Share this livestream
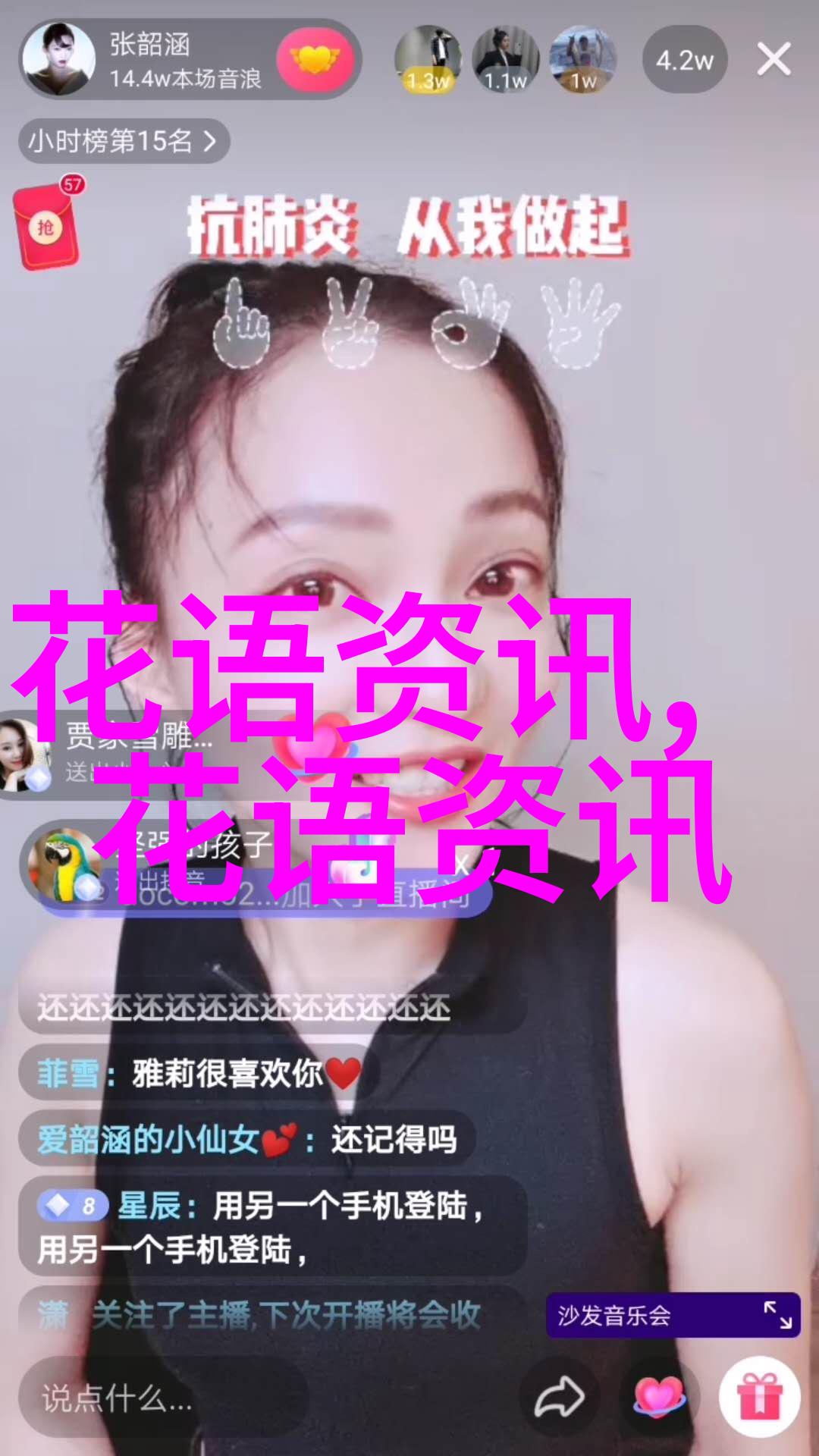This screenshot has width=819, height=1456. click(560, 1398)
